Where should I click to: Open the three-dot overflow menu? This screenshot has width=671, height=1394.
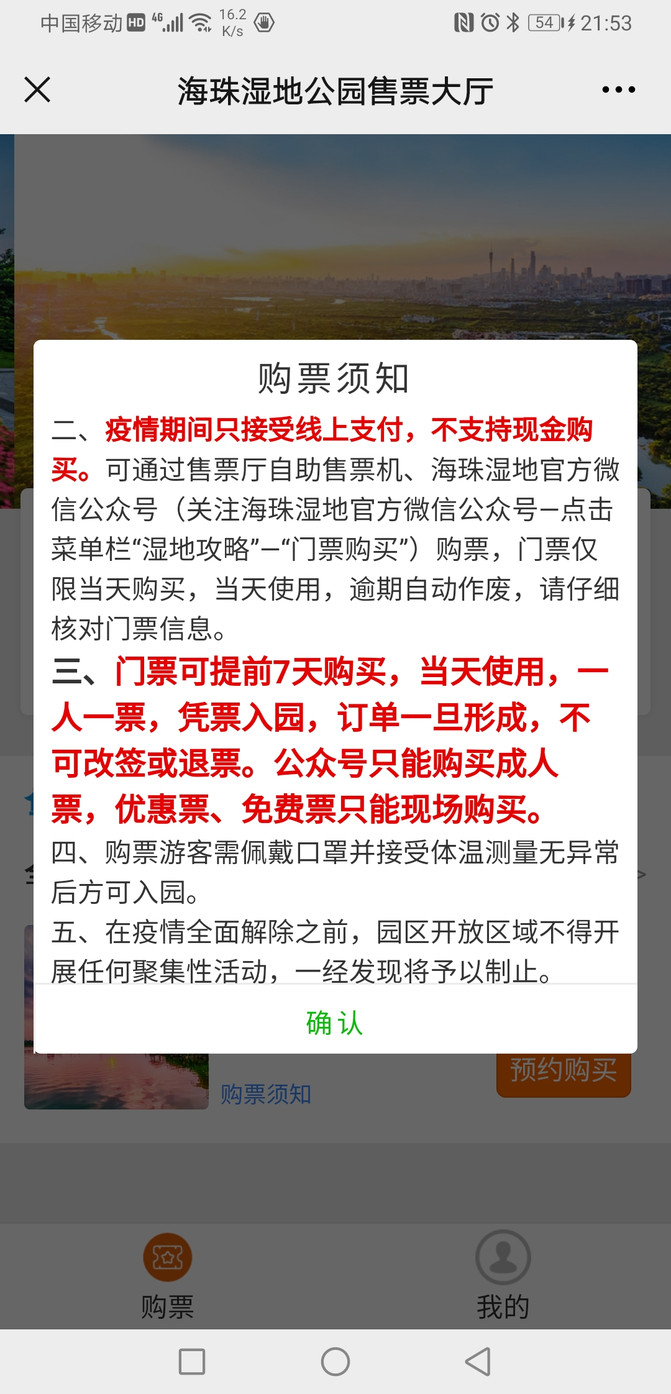click(x=618, y=90)
